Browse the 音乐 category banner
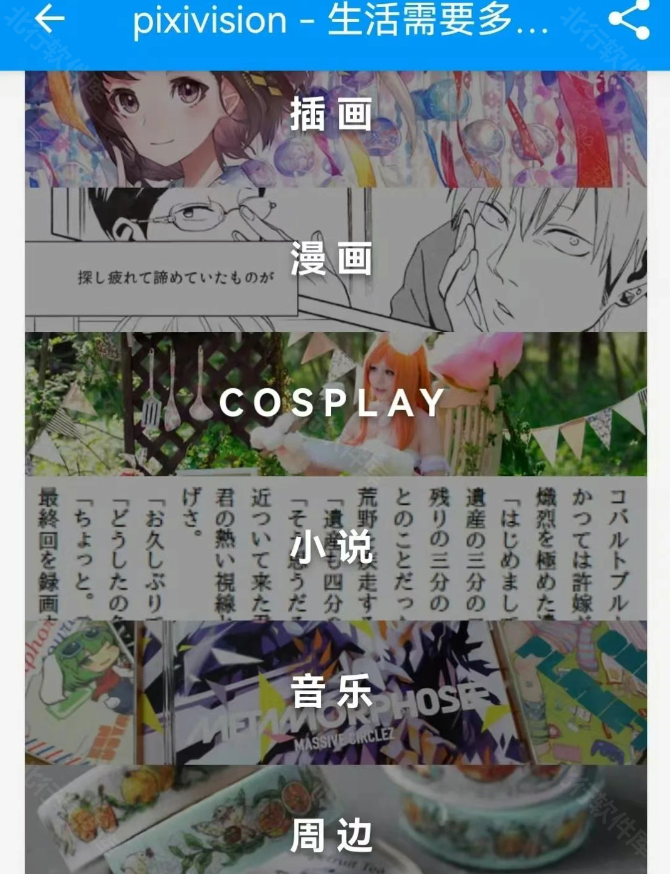This screenshot has height=874, width=670. [x=334, y=691]
